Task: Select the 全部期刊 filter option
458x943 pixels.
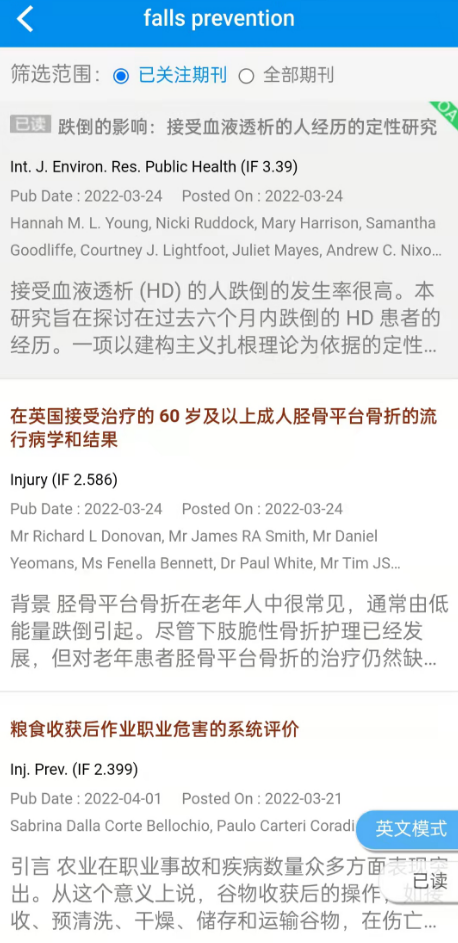Action: click(x=285, y=75)
